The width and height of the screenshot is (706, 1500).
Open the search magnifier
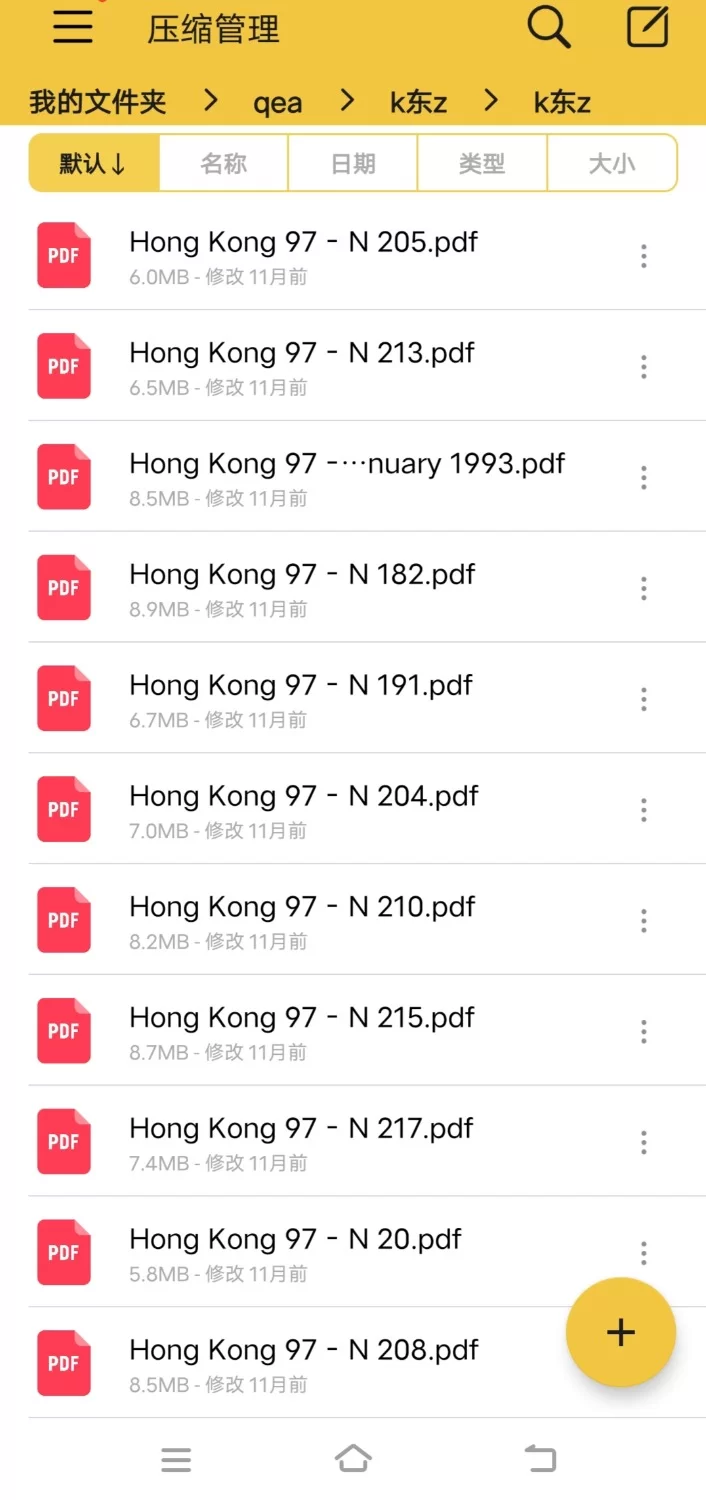click(x=548, y=27)
